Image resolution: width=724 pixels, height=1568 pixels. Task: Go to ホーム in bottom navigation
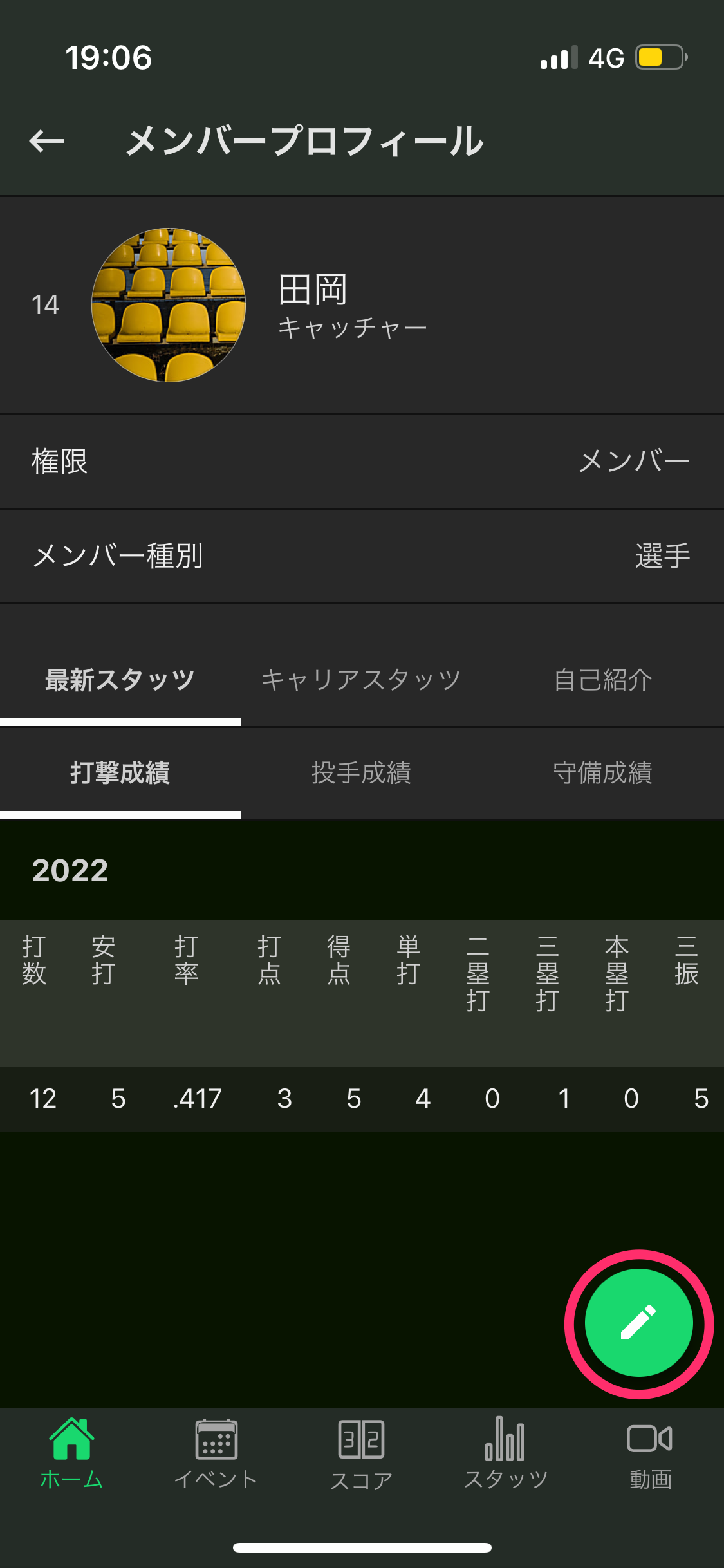(72, 1454)
